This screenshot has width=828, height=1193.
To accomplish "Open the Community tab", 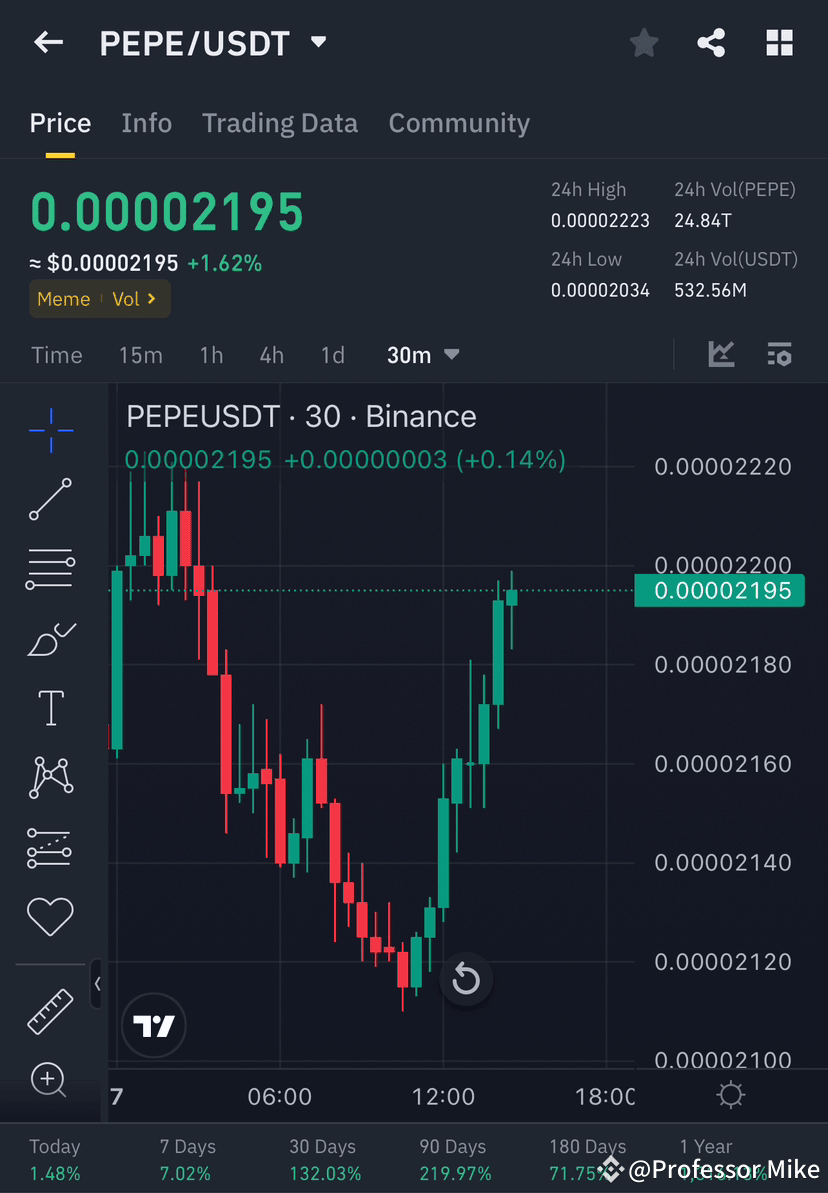I will pyautogui.click(x=459, y=122).
